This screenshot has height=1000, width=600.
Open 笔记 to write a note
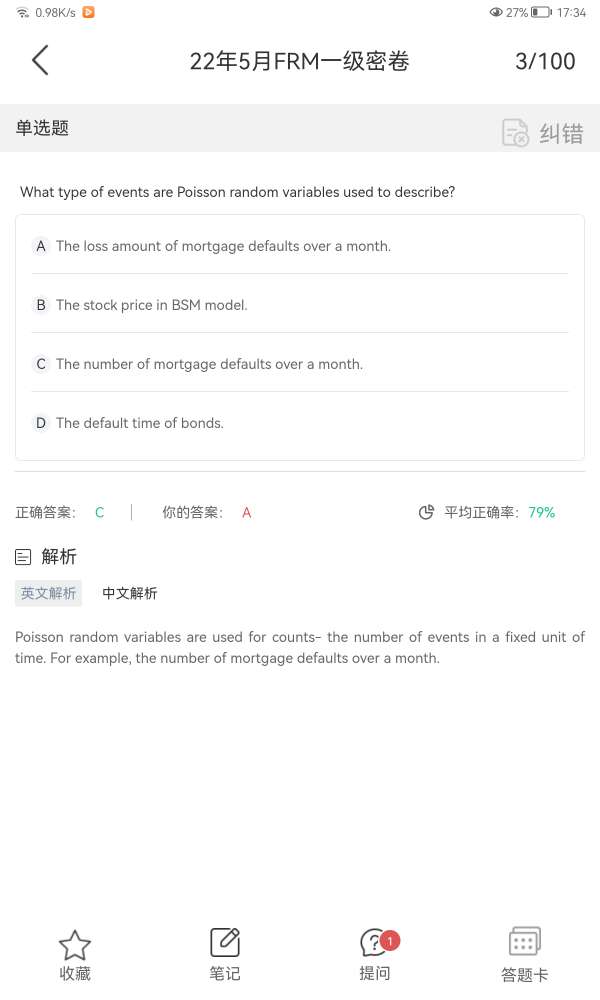coord(225,955)
